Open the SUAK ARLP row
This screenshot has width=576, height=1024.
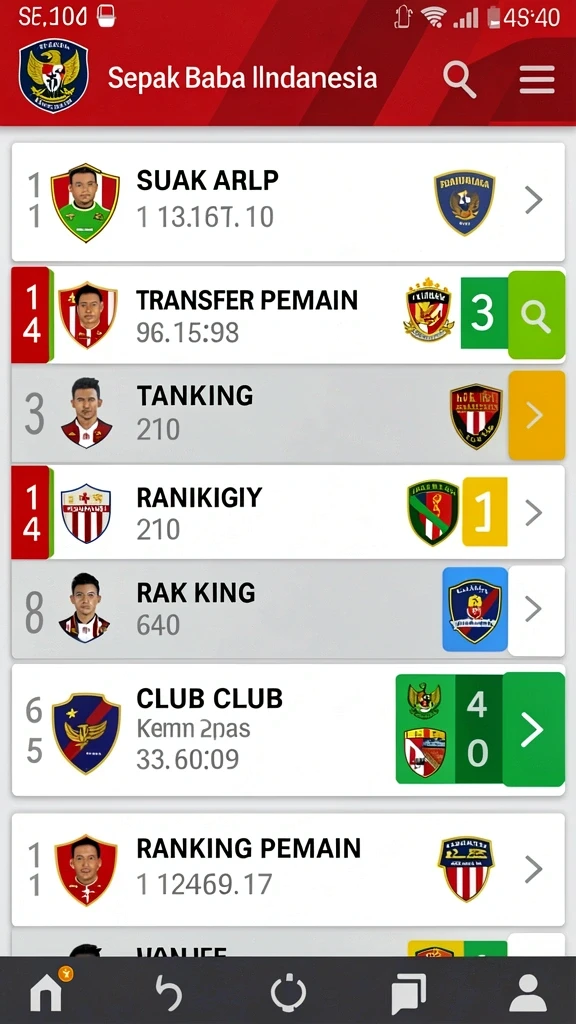pyautogui.click(x=288, y=202)
